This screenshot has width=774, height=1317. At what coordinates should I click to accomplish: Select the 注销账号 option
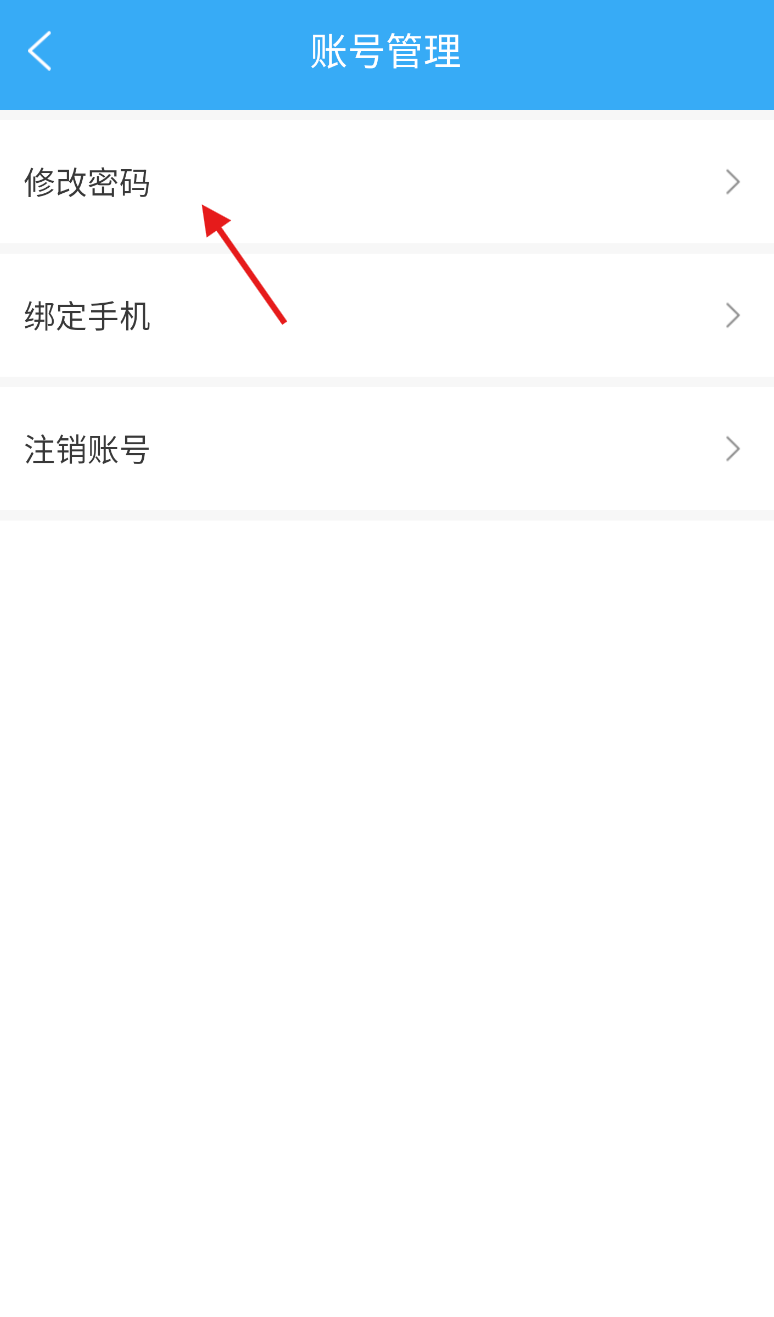(x=387, y=448)
